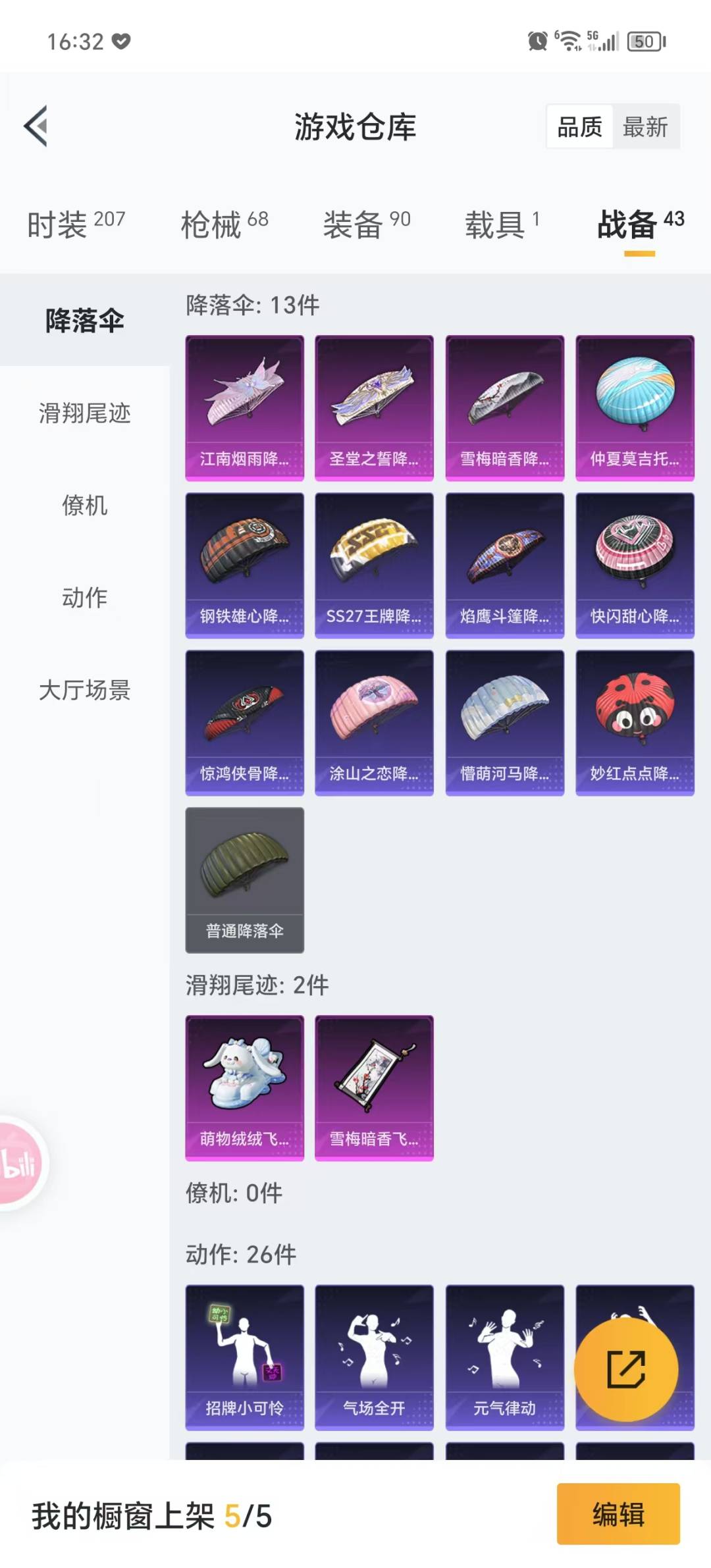Open the 萌物绒绒 glide trail item
Image resolution: width=711 pixels, height=1568 pixels.
coord(244,1087)
